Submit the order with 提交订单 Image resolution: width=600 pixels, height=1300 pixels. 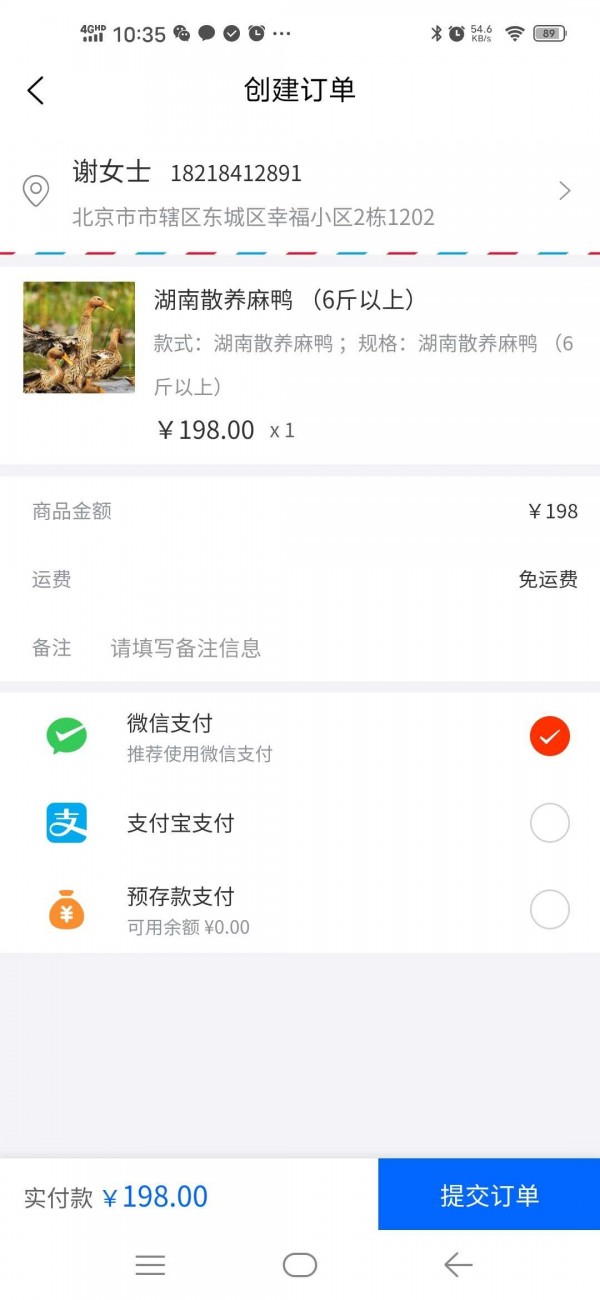point(489,1195)
